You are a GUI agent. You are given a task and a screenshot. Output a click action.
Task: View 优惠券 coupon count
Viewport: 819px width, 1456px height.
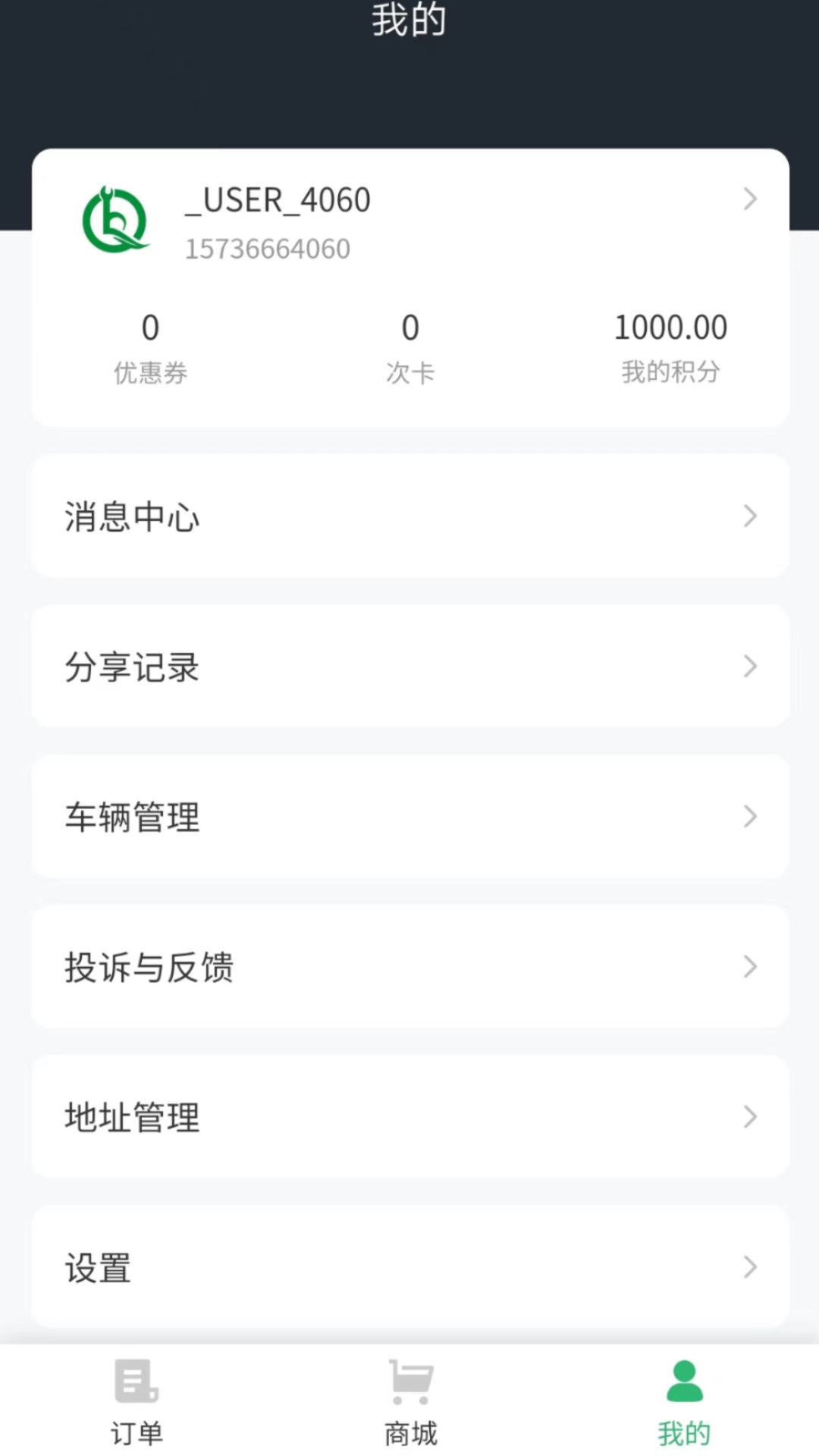[x=150, y=345]
